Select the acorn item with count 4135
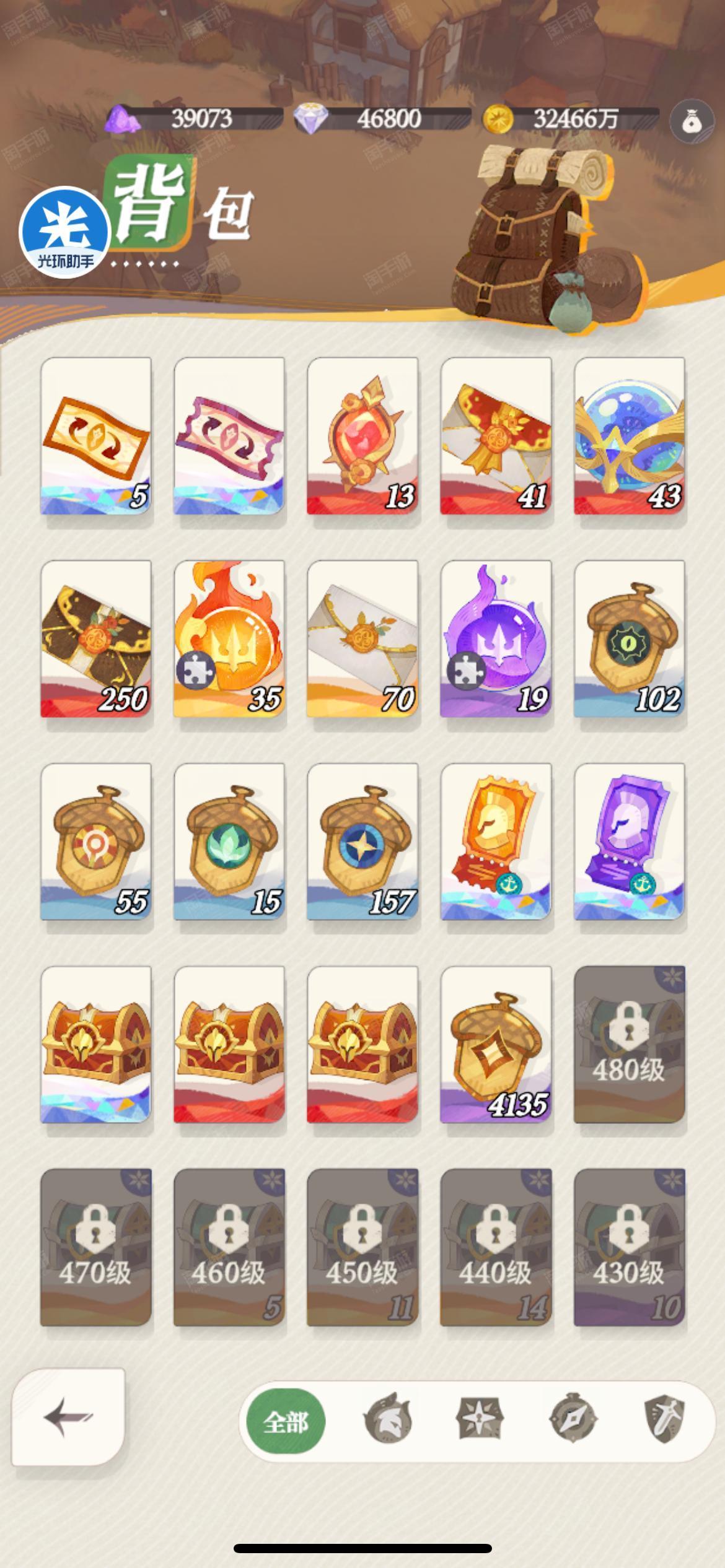Viewport: 725px width, 1568px height. pyautogui.click(x=496, y=1045)
